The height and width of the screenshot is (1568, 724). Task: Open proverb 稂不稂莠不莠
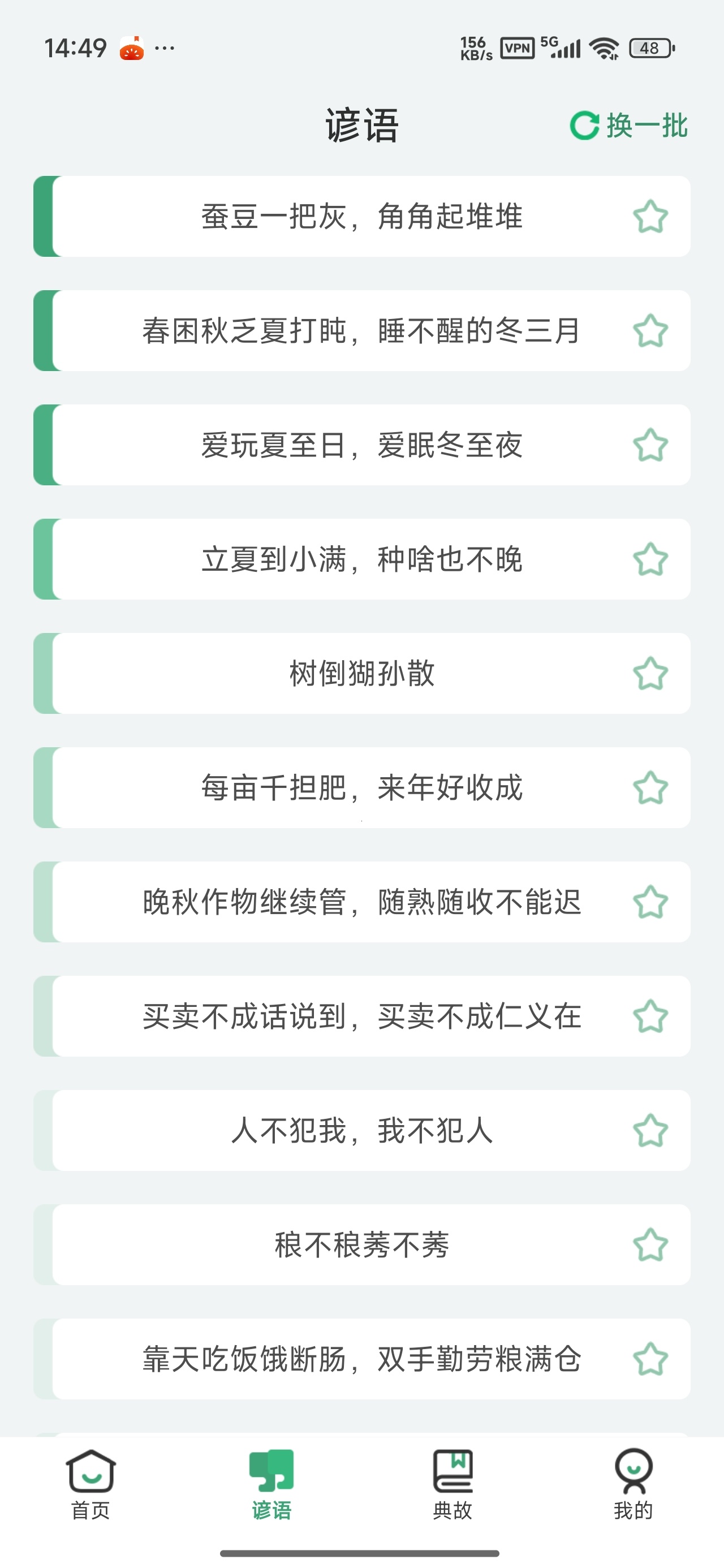(x=361, y=1245)
